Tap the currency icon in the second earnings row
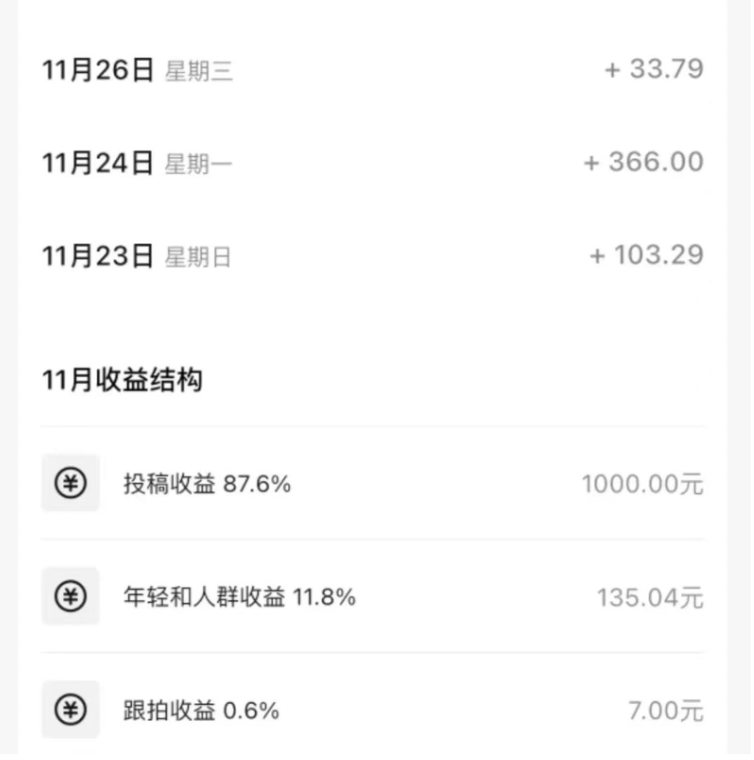Image resolution: width=754 pixels, height=760 pixels. point(70,597)
